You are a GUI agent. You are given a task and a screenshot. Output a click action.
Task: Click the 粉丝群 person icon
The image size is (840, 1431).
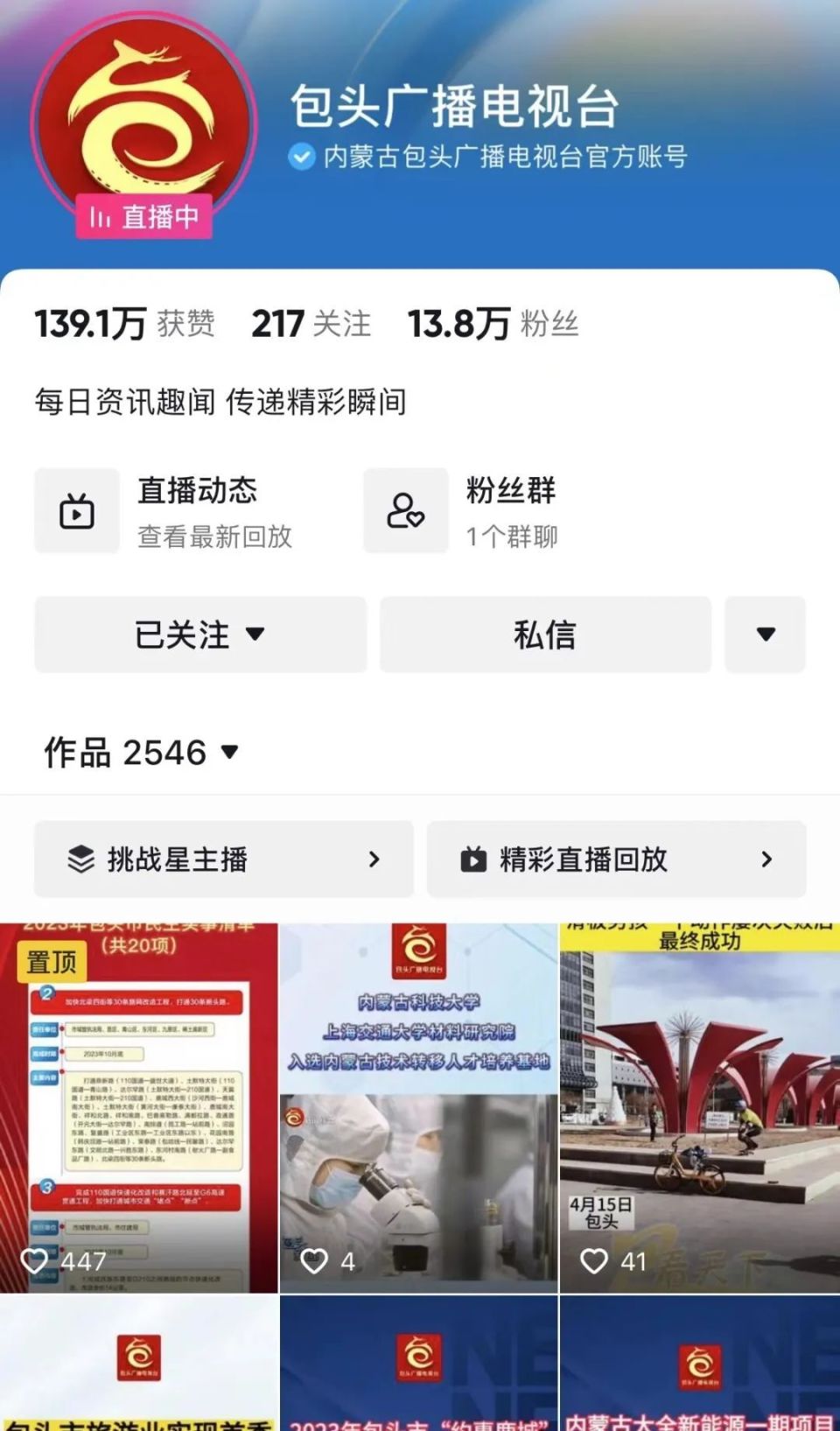(406, 511)
